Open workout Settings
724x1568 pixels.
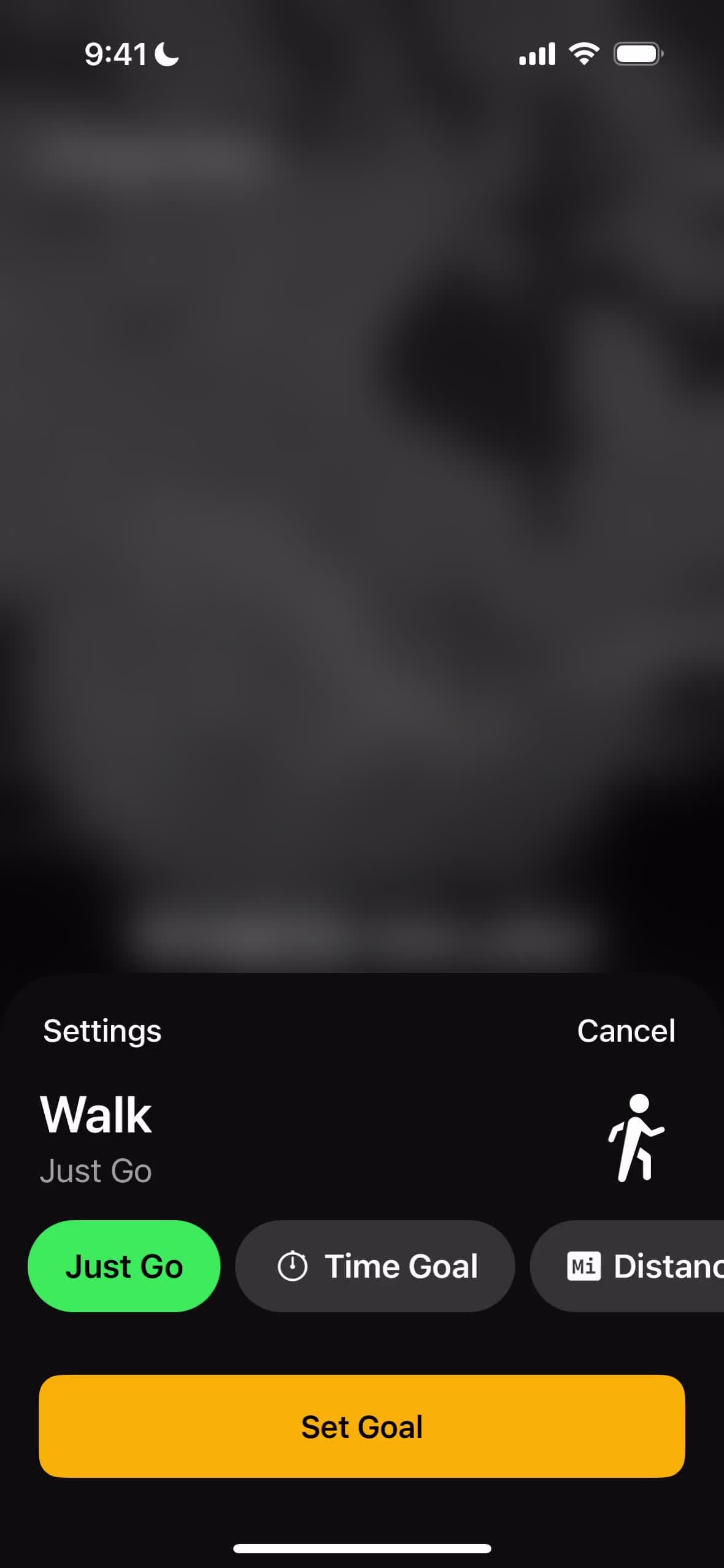(102, 1031)
